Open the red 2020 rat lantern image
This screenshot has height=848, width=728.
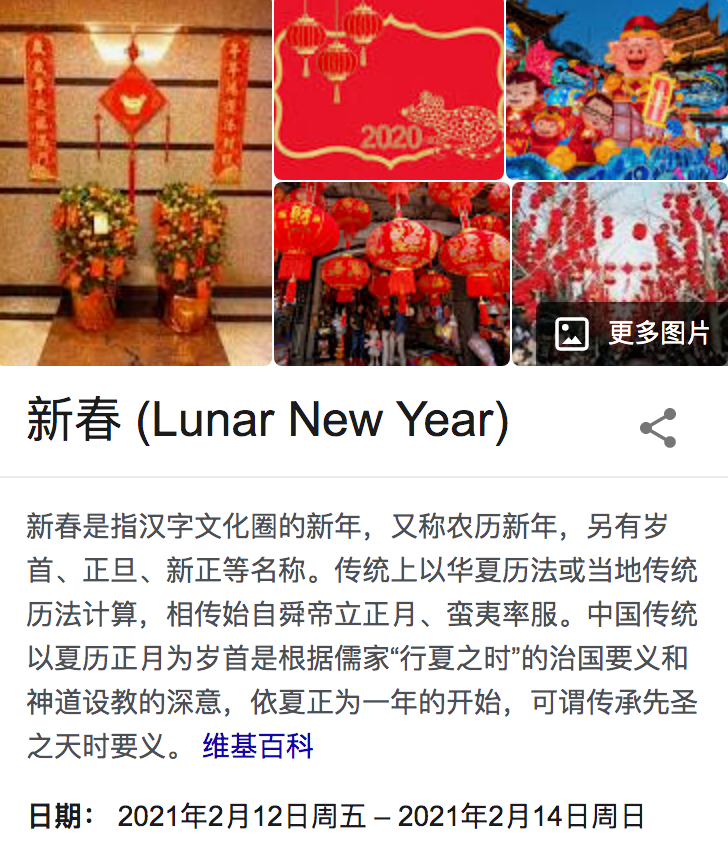pos(388,90)
